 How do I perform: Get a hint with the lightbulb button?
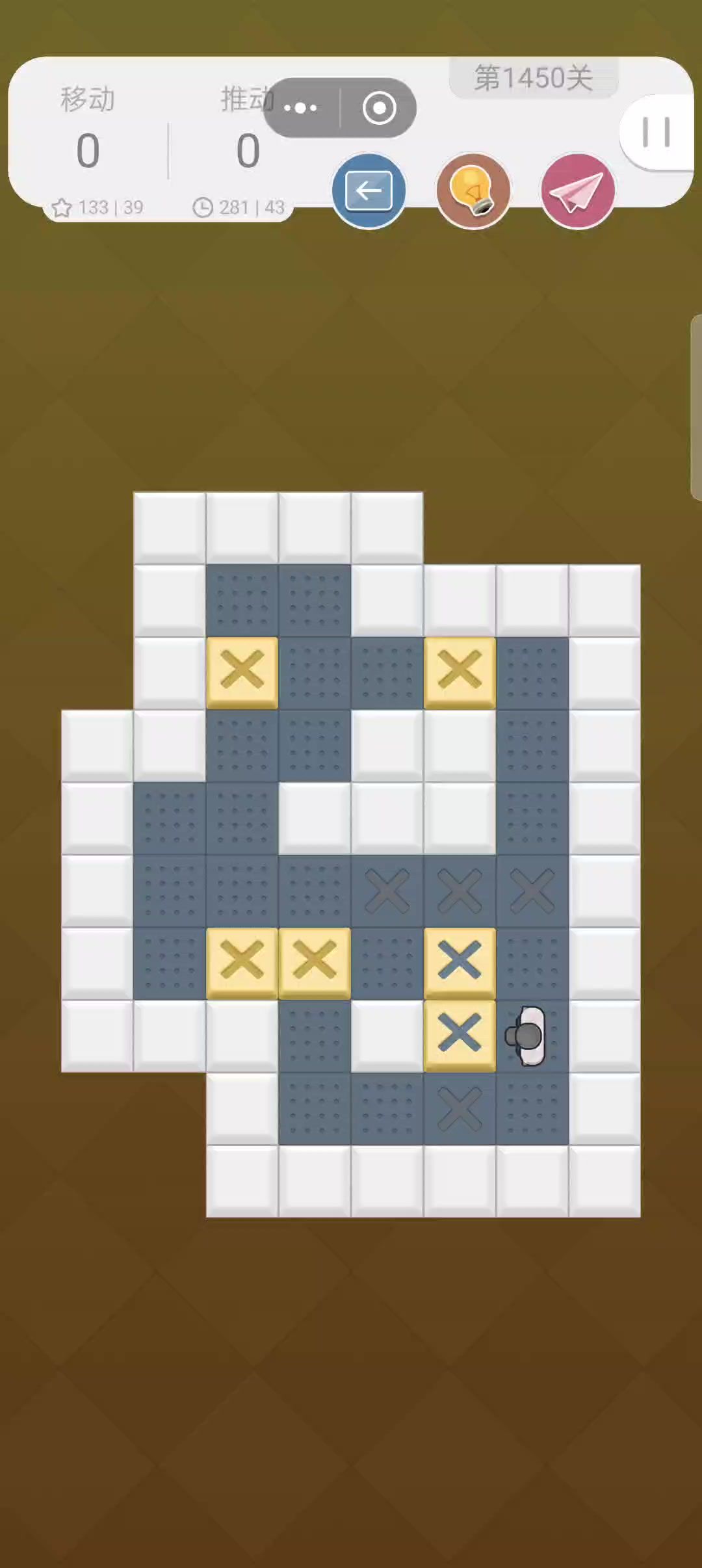pyautogui.click(x=473, y=191)
